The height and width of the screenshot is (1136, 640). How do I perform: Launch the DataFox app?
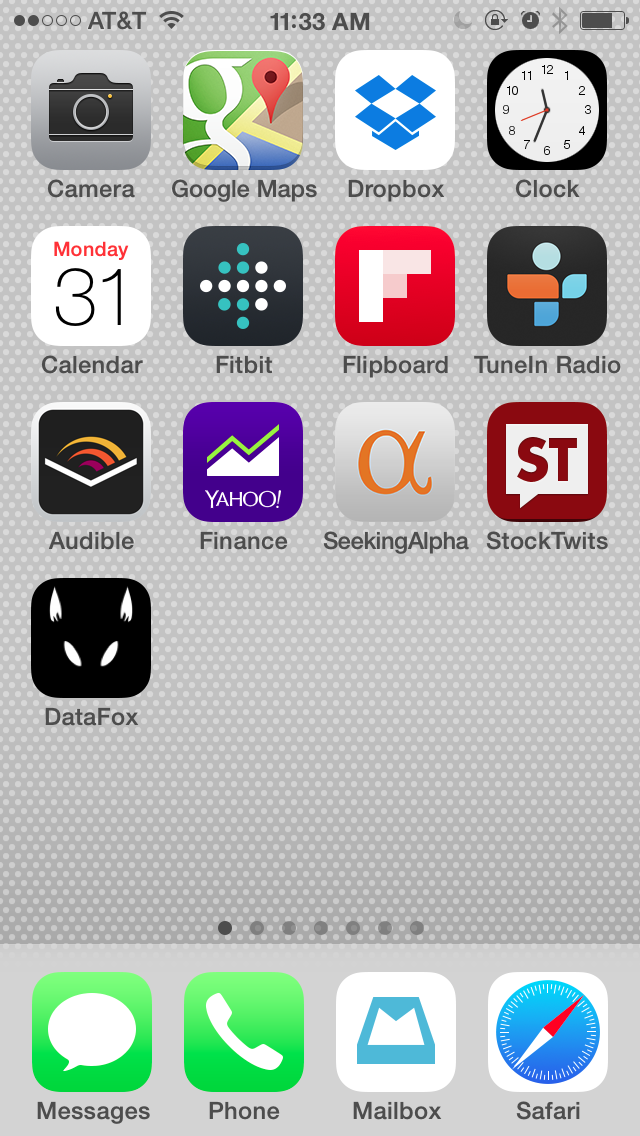click(91, 638)
